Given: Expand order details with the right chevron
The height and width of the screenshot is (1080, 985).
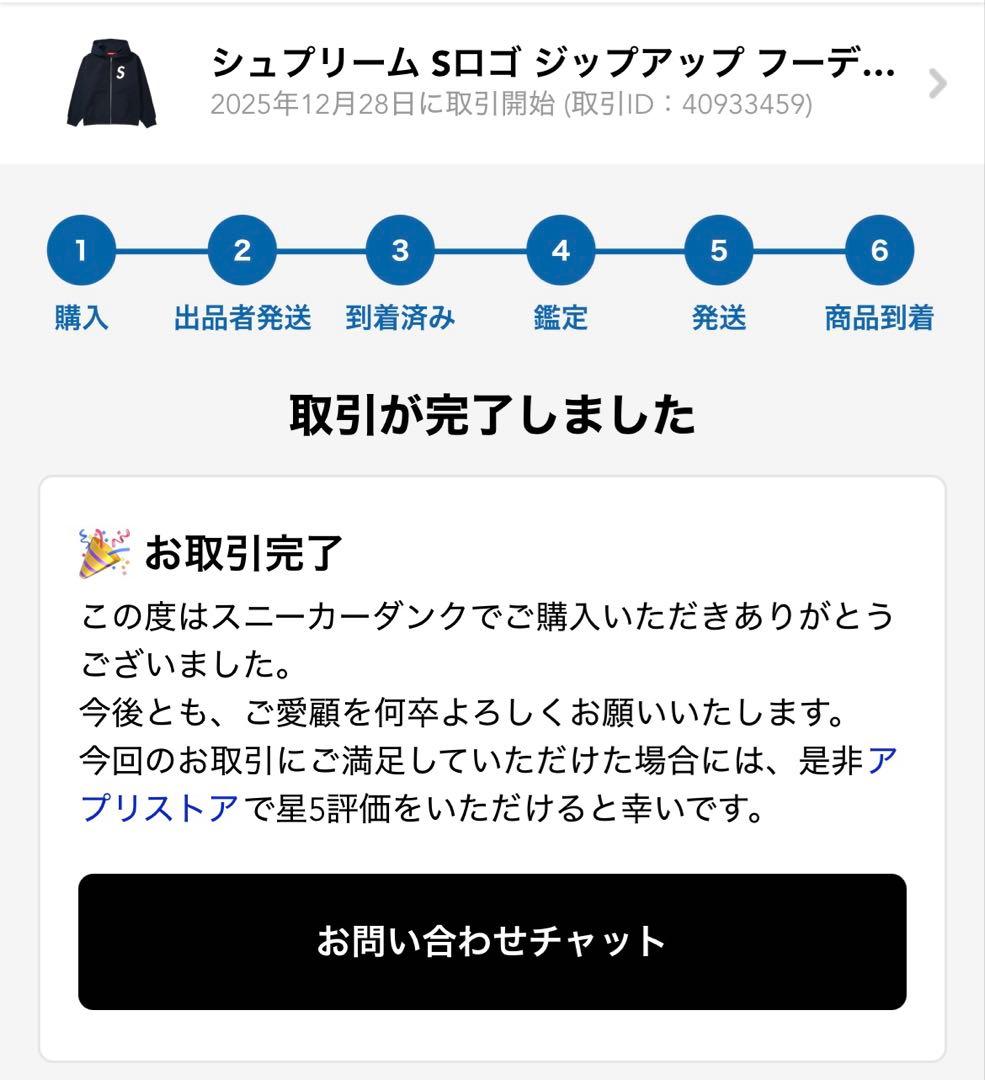Looking at the screenshot, I should (936, 85).
